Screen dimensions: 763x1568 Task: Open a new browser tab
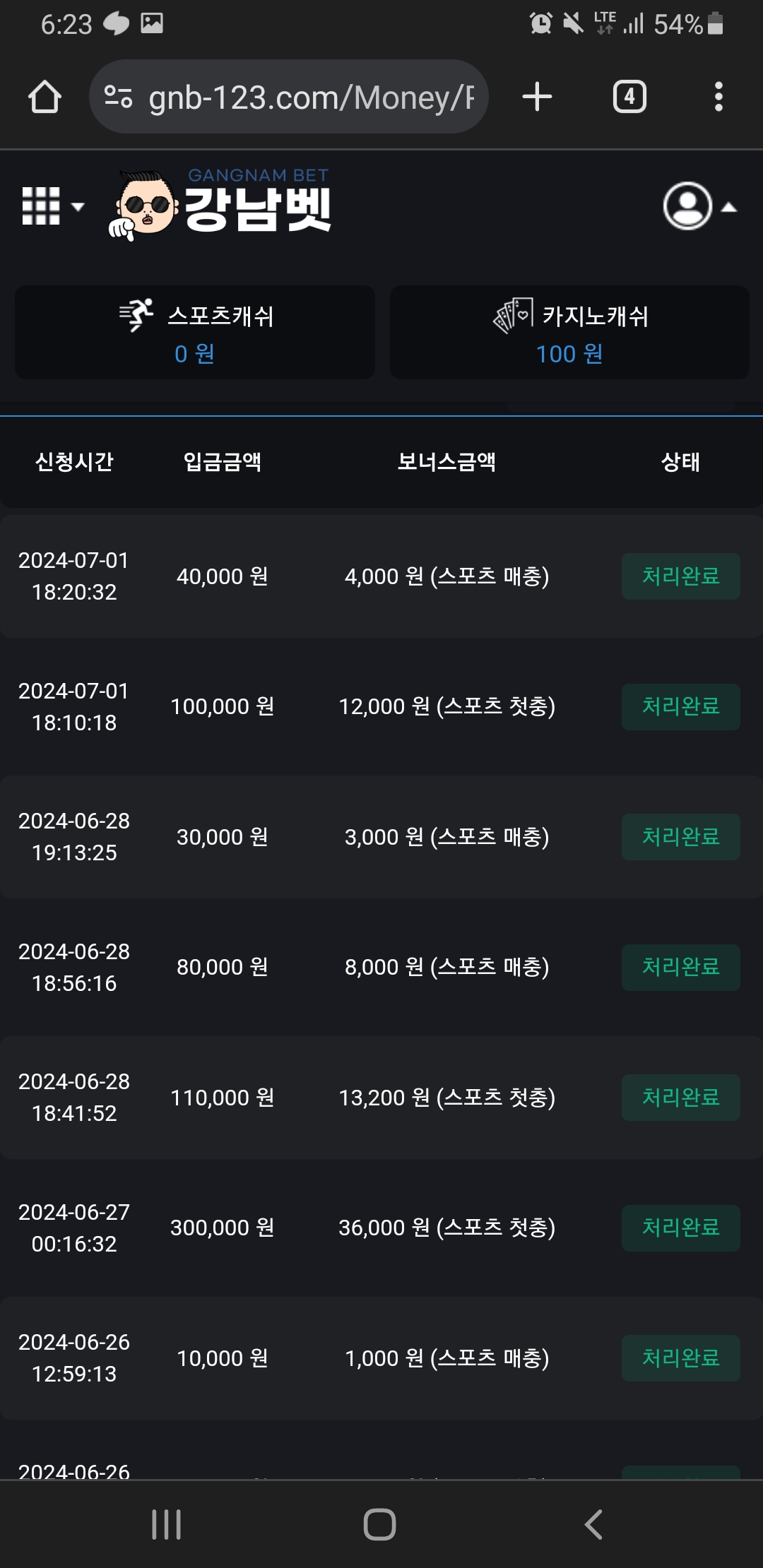537,97
